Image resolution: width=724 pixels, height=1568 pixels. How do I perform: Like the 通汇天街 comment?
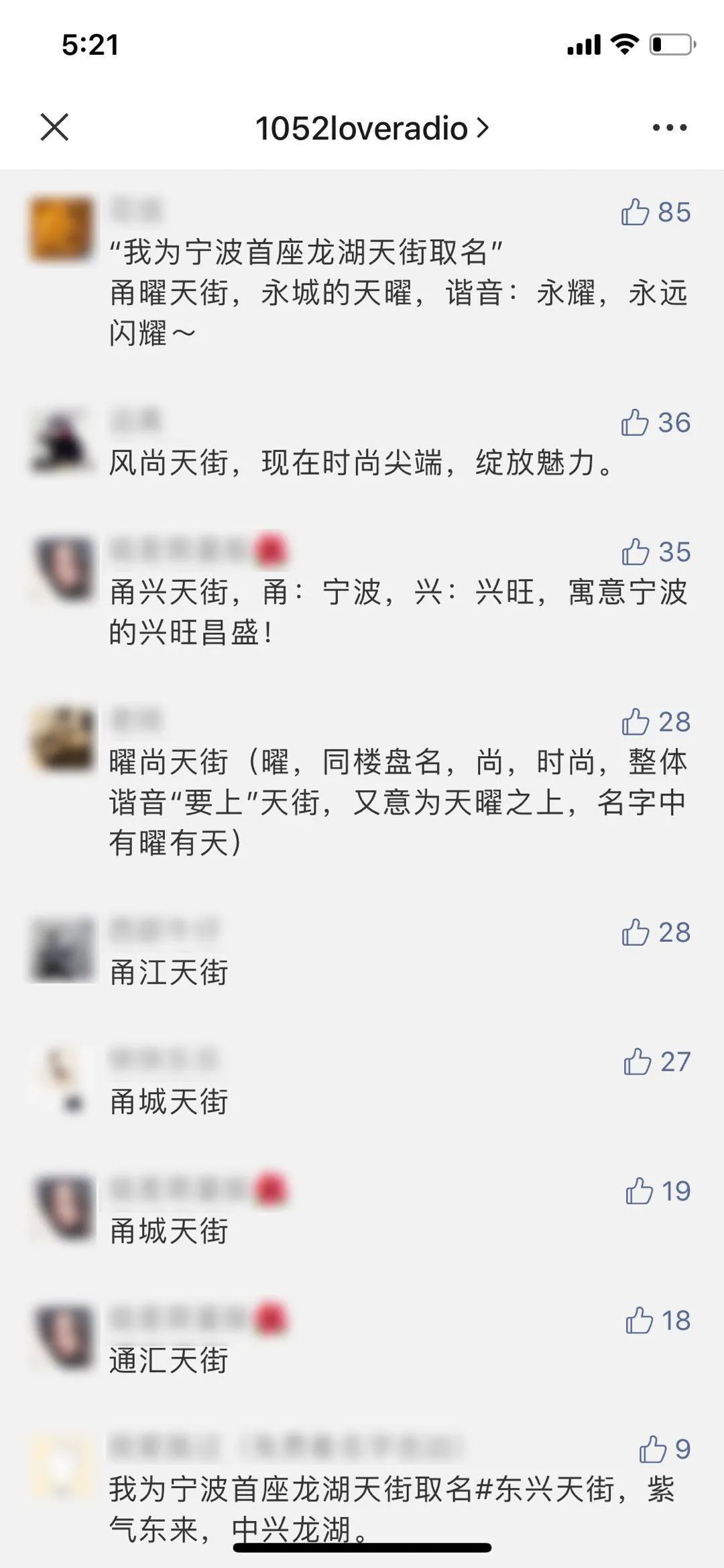point(639,1321)
